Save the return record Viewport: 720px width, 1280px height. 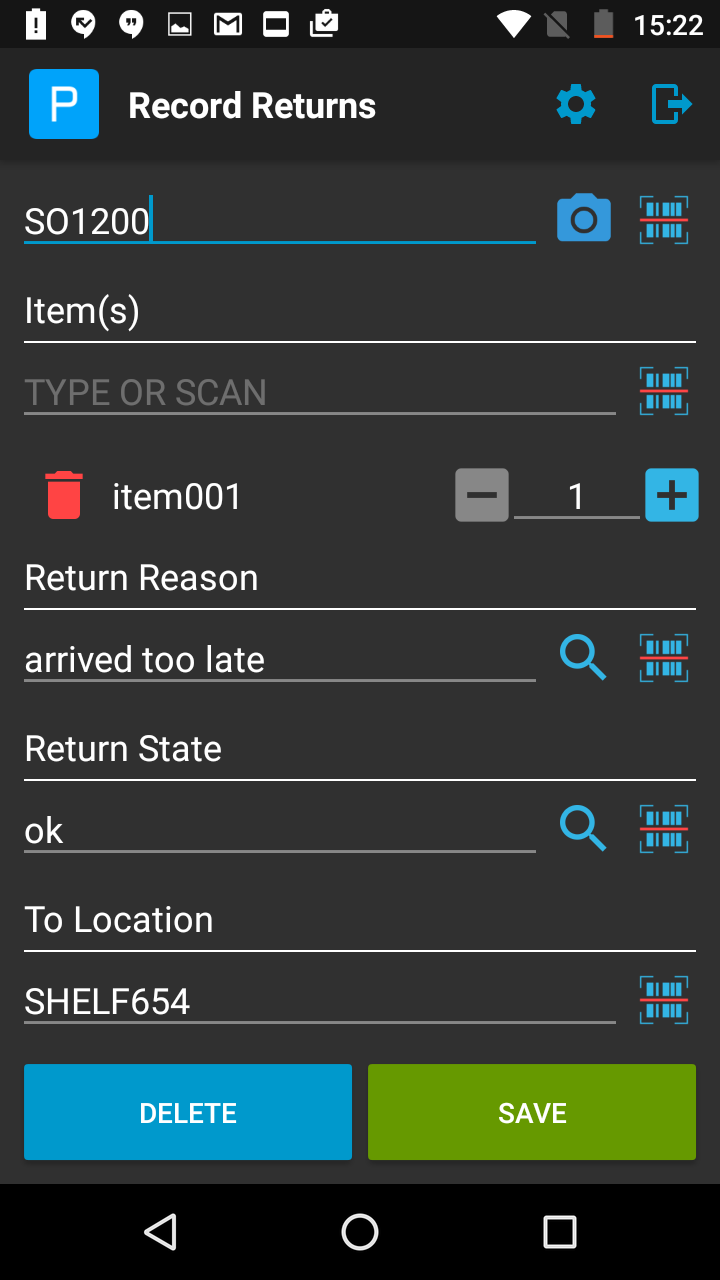point(532,1113)
